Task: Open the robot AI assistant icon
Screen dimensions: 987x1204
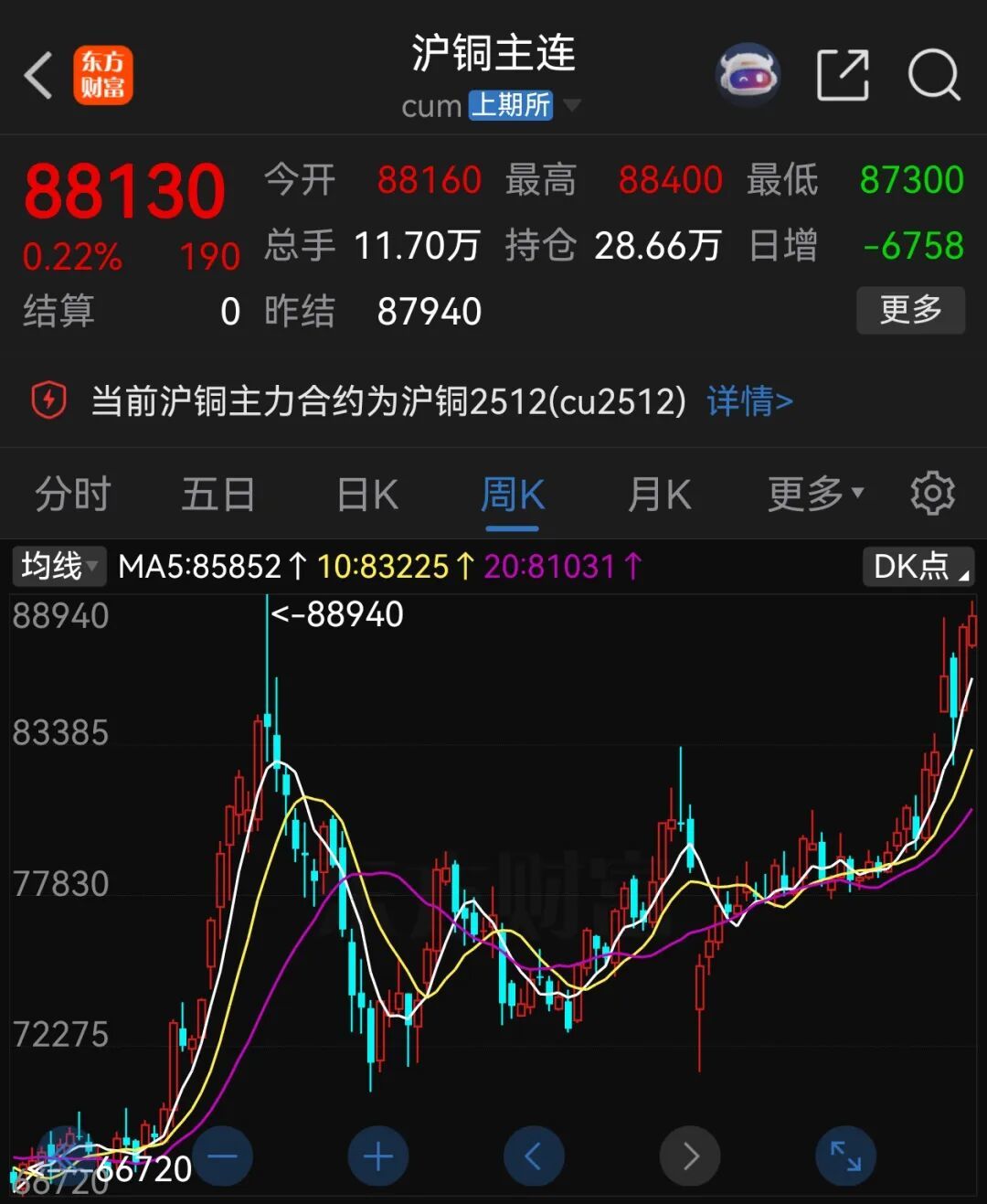Action: point(748,75)
